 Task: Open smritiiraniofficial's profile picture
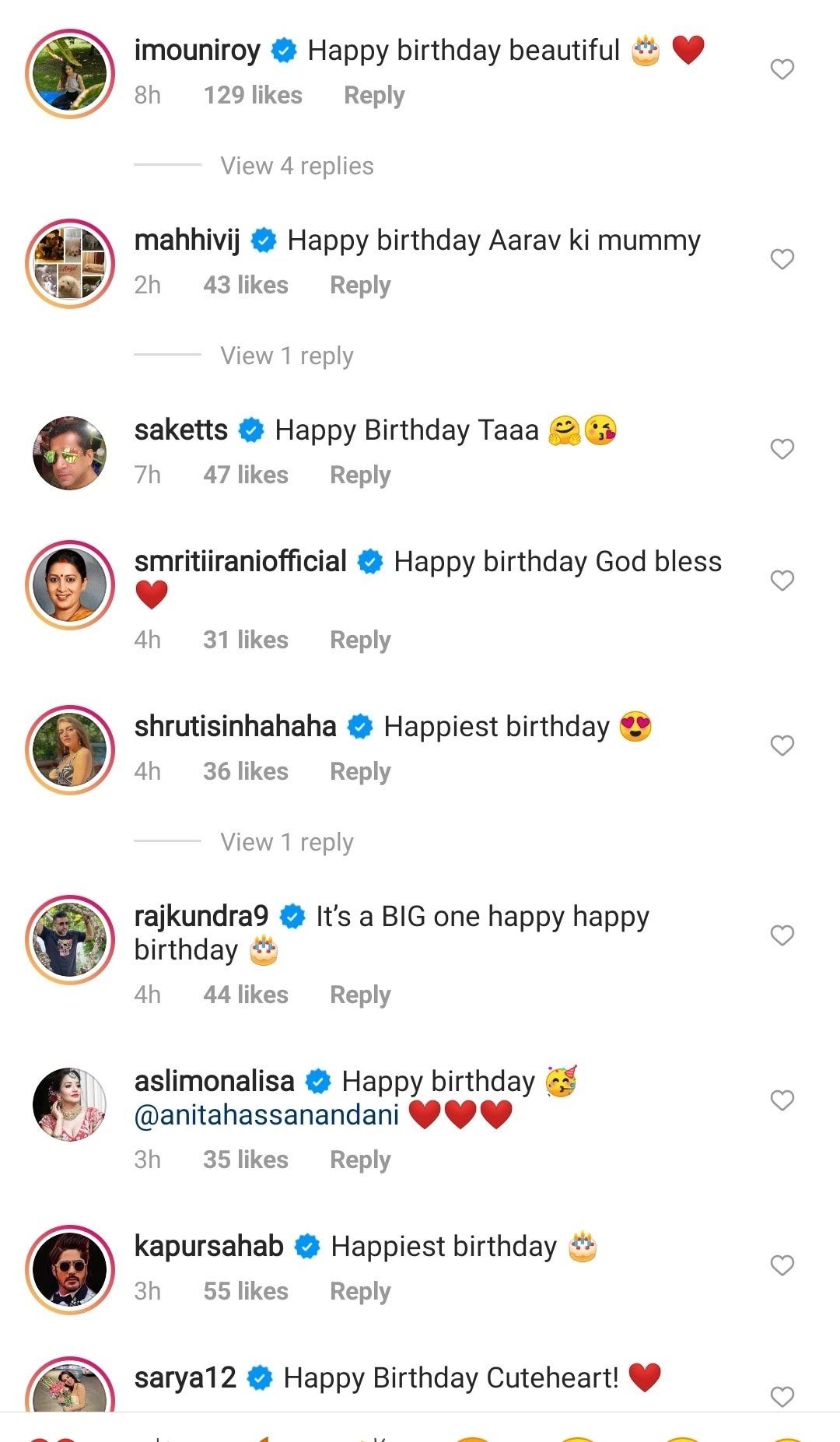pyautogui.click(x=70, y=585)
